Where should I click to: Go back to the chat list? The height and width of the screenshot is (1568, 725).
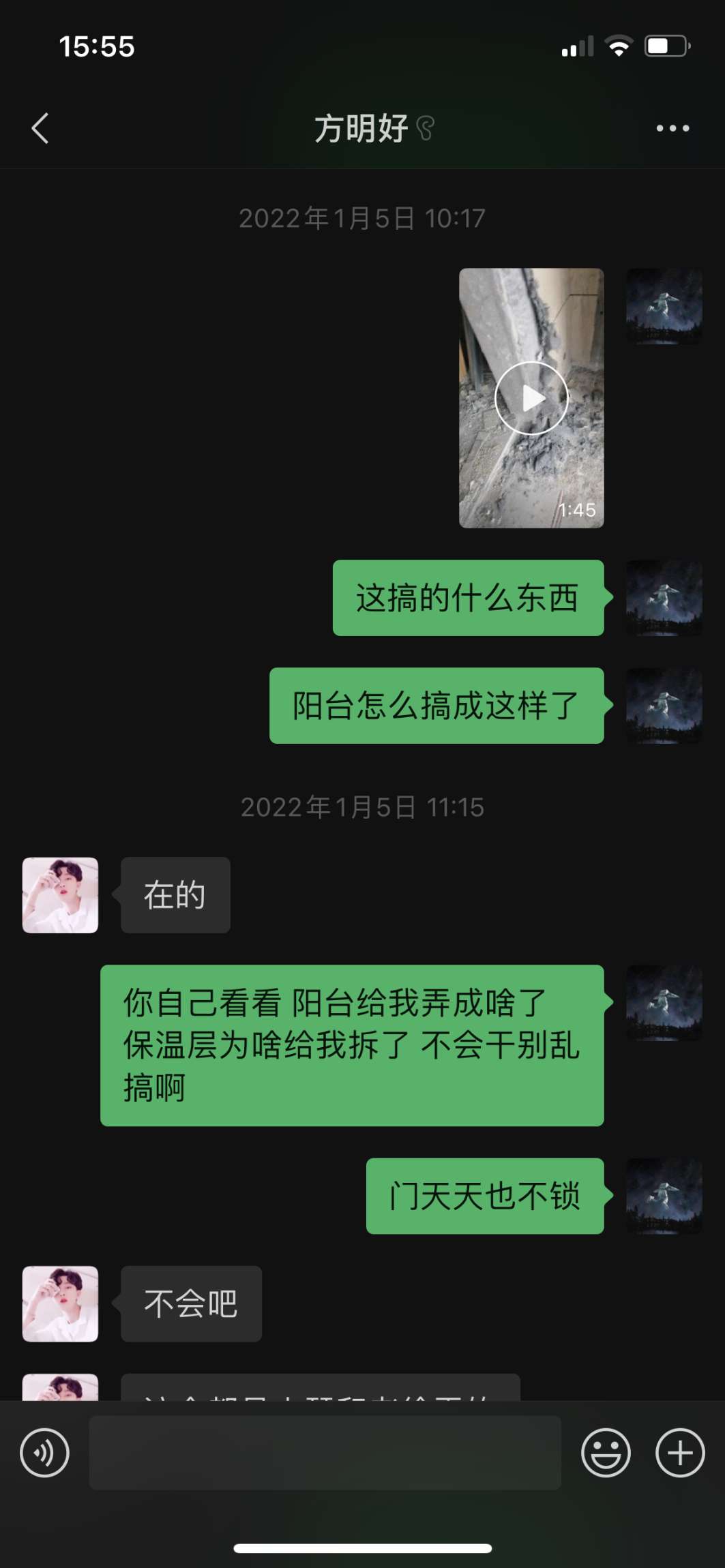(x=40, y=128)
